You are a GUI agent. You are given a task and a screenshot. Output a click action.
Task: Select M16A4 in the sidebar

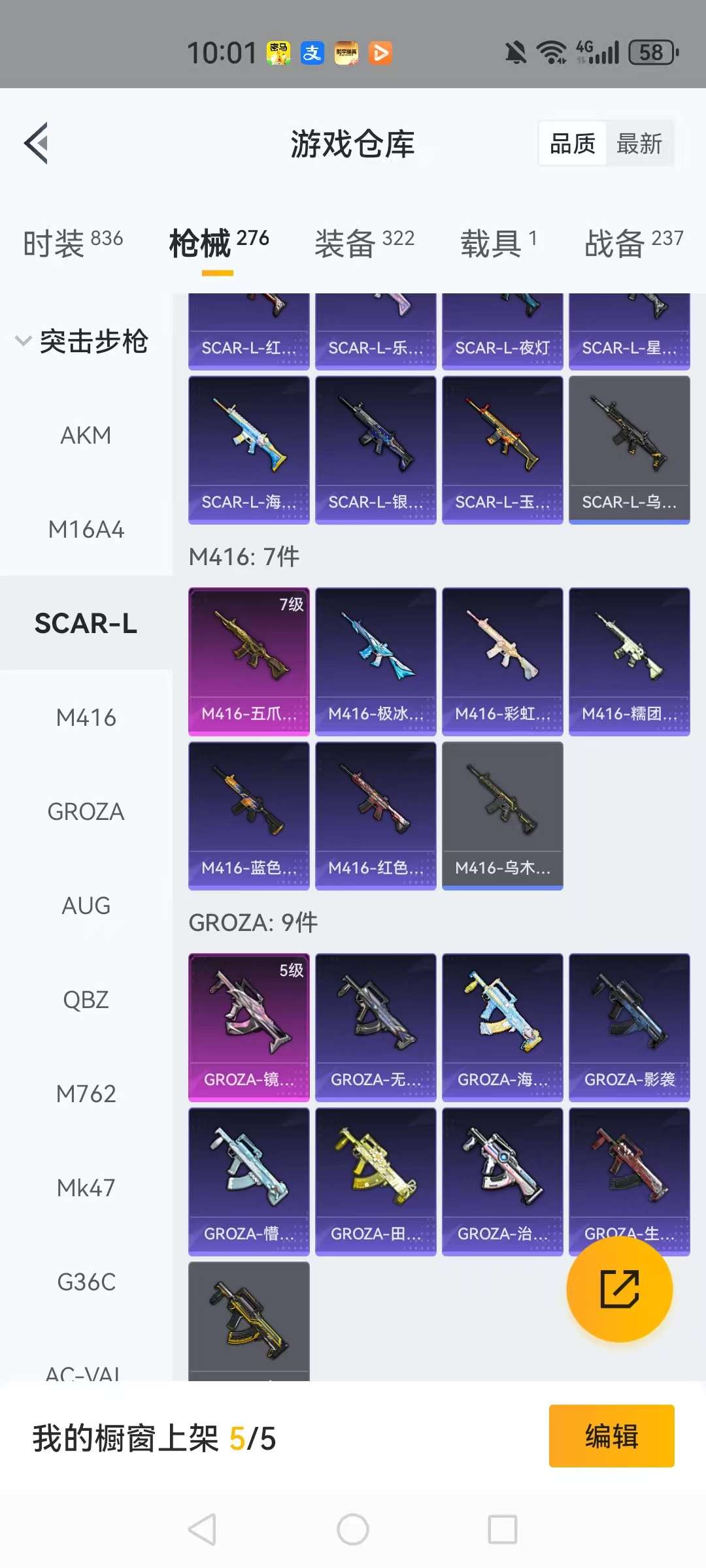[x=86, y=529]
